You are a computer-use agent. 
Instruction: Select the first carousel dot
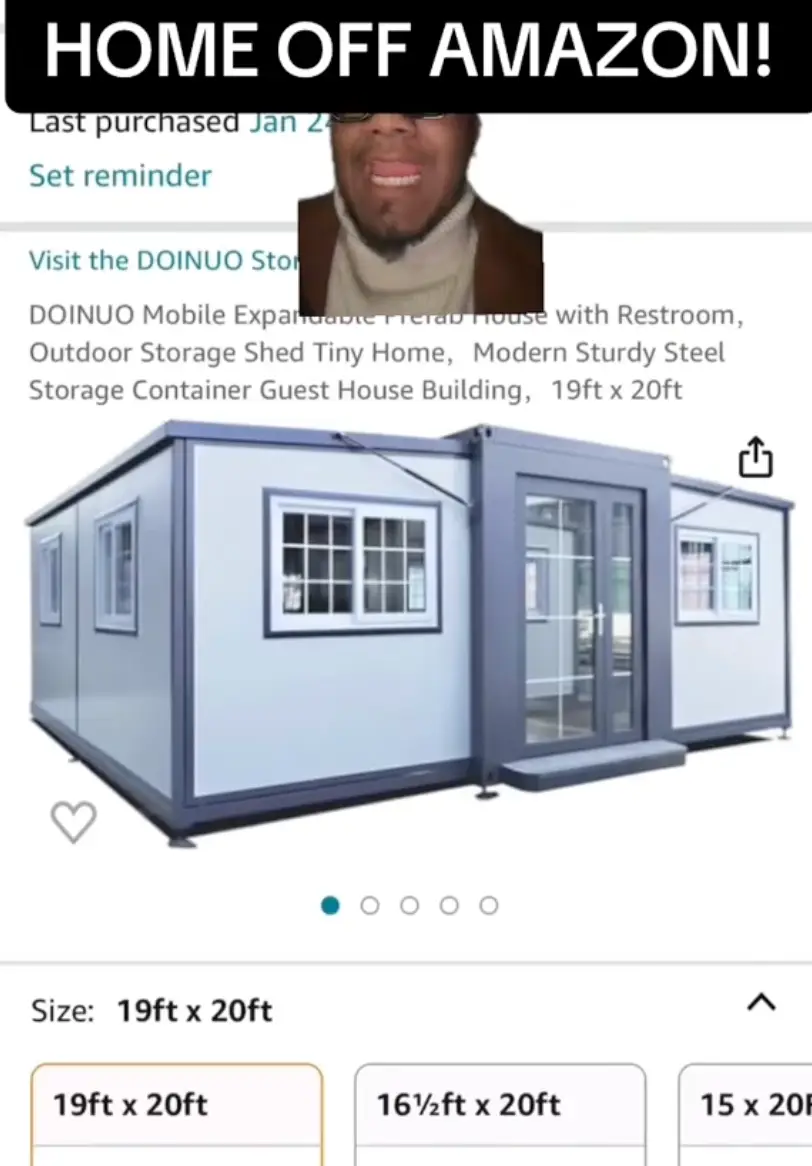[x=331, y=905]
